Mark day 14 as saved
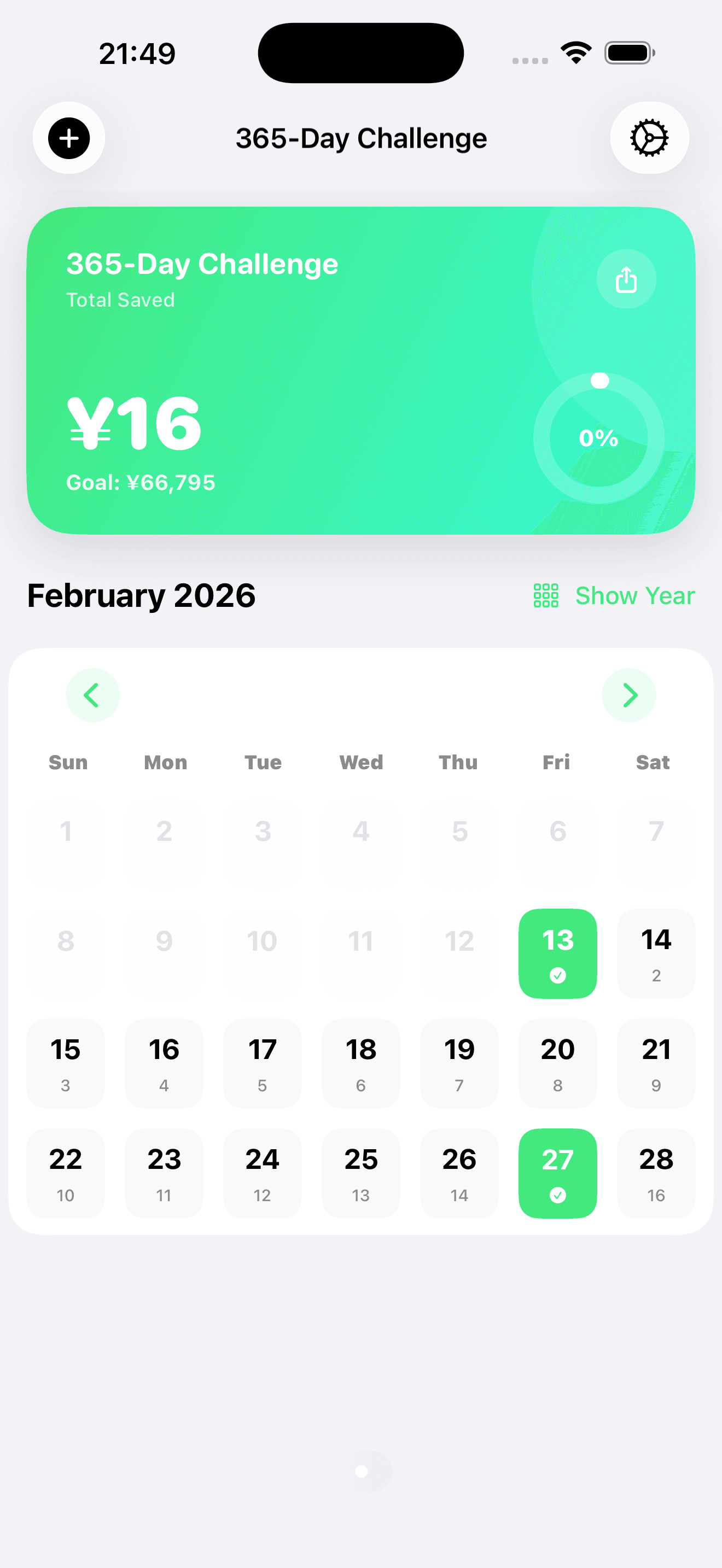The image size is (722, 1568). coord(656,953)
